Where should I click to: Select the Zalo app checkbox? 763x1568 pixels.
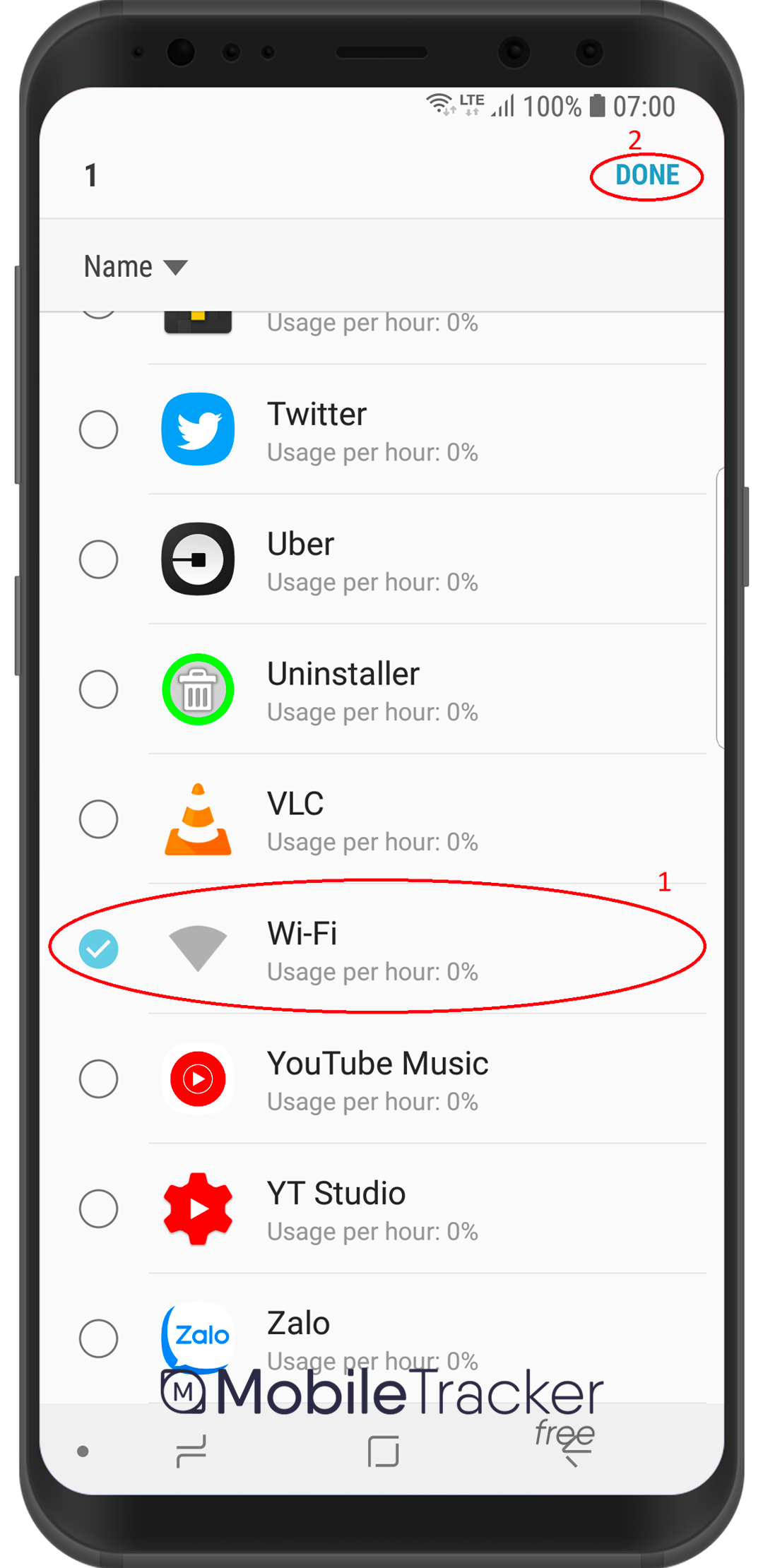coord(98,1338)
